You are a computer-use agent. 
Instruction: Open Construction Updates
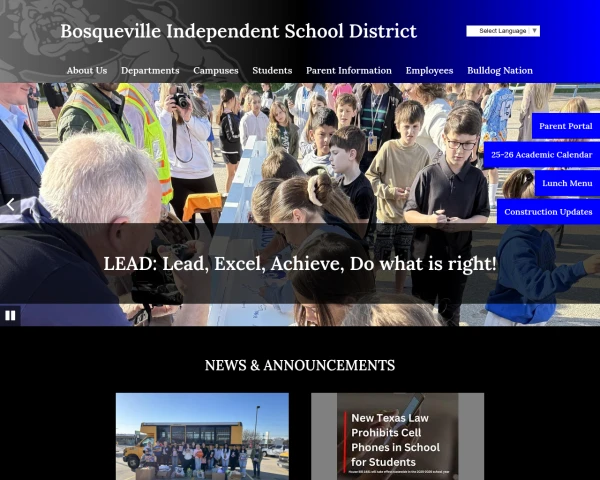547,212
